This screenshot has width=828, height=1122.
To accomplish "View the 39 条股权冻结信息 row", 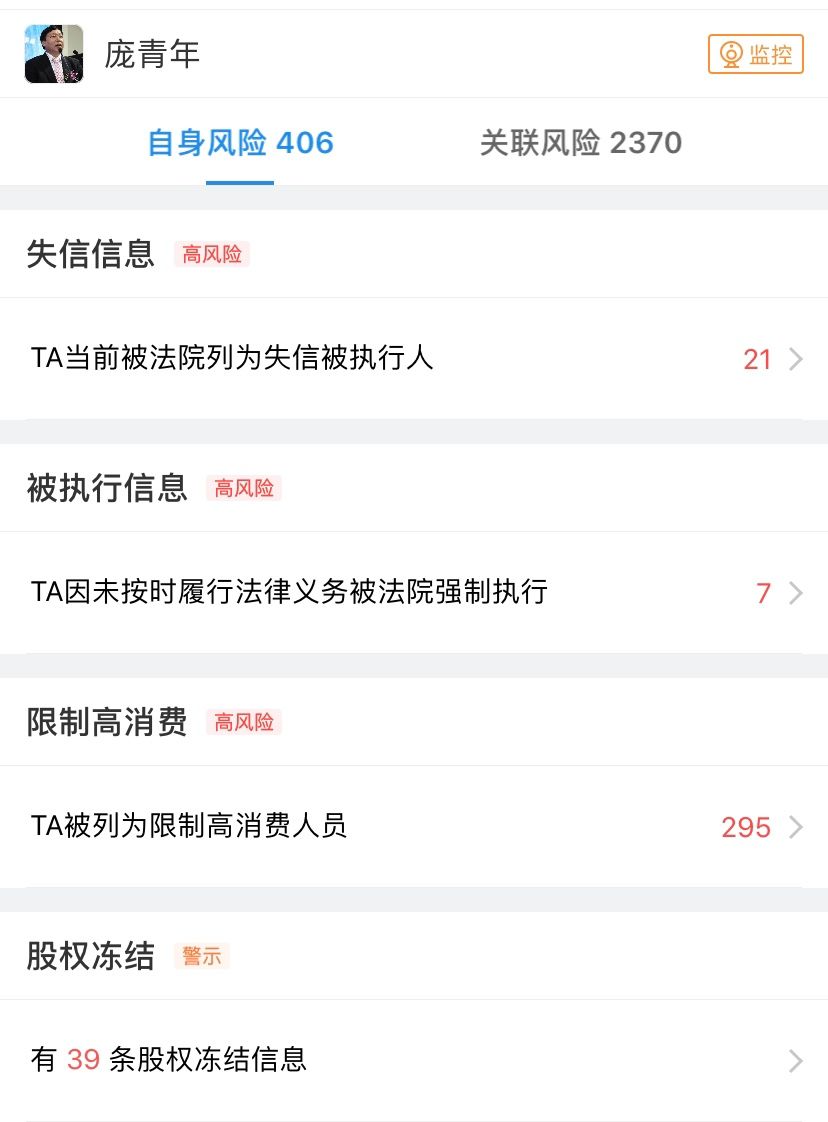I will point(414,1060).
